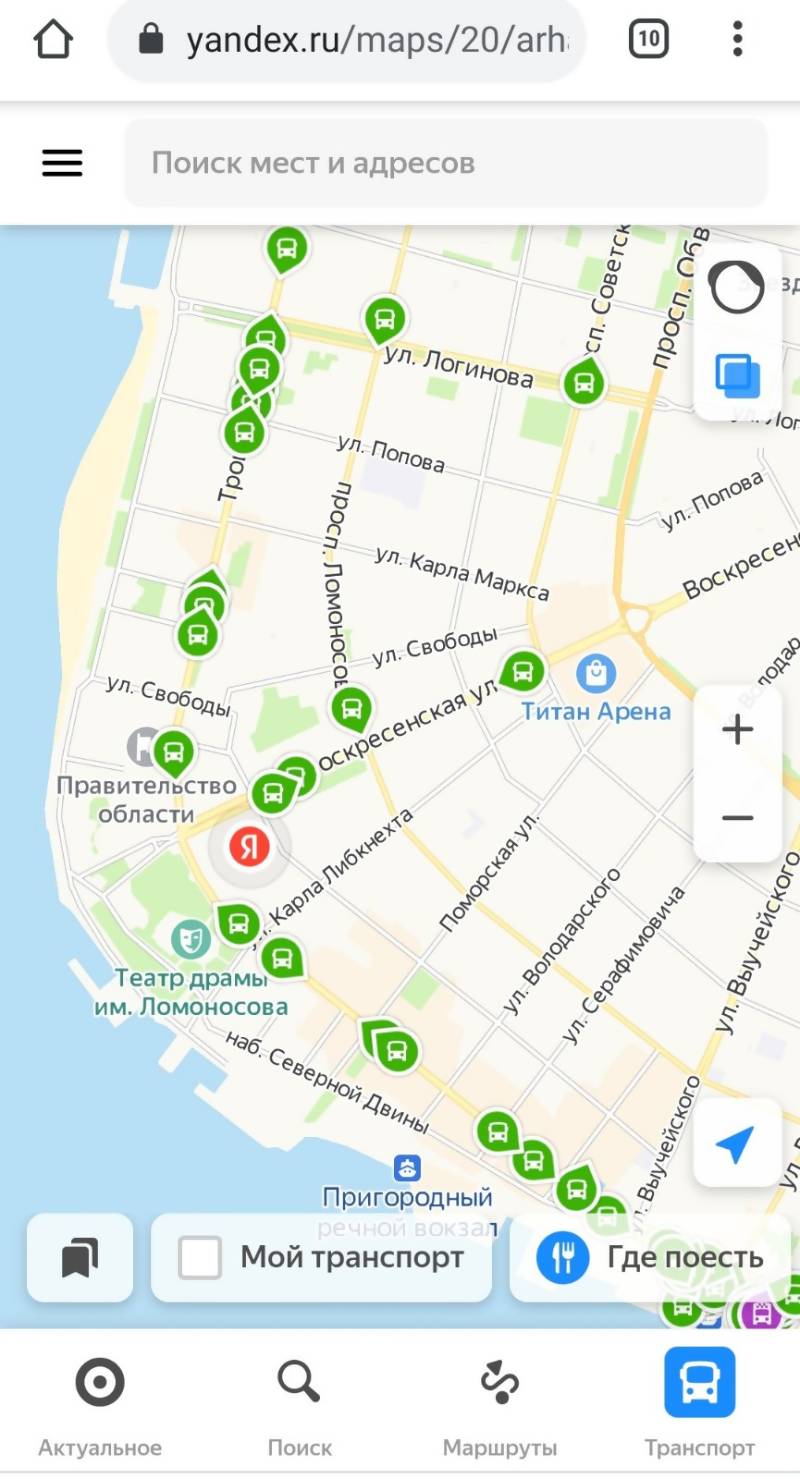The height and width of the screenshot is (1479, 800).
Task: Tap the Транспорт tab
Action: pyautogui.click(x=699, y=1403)
